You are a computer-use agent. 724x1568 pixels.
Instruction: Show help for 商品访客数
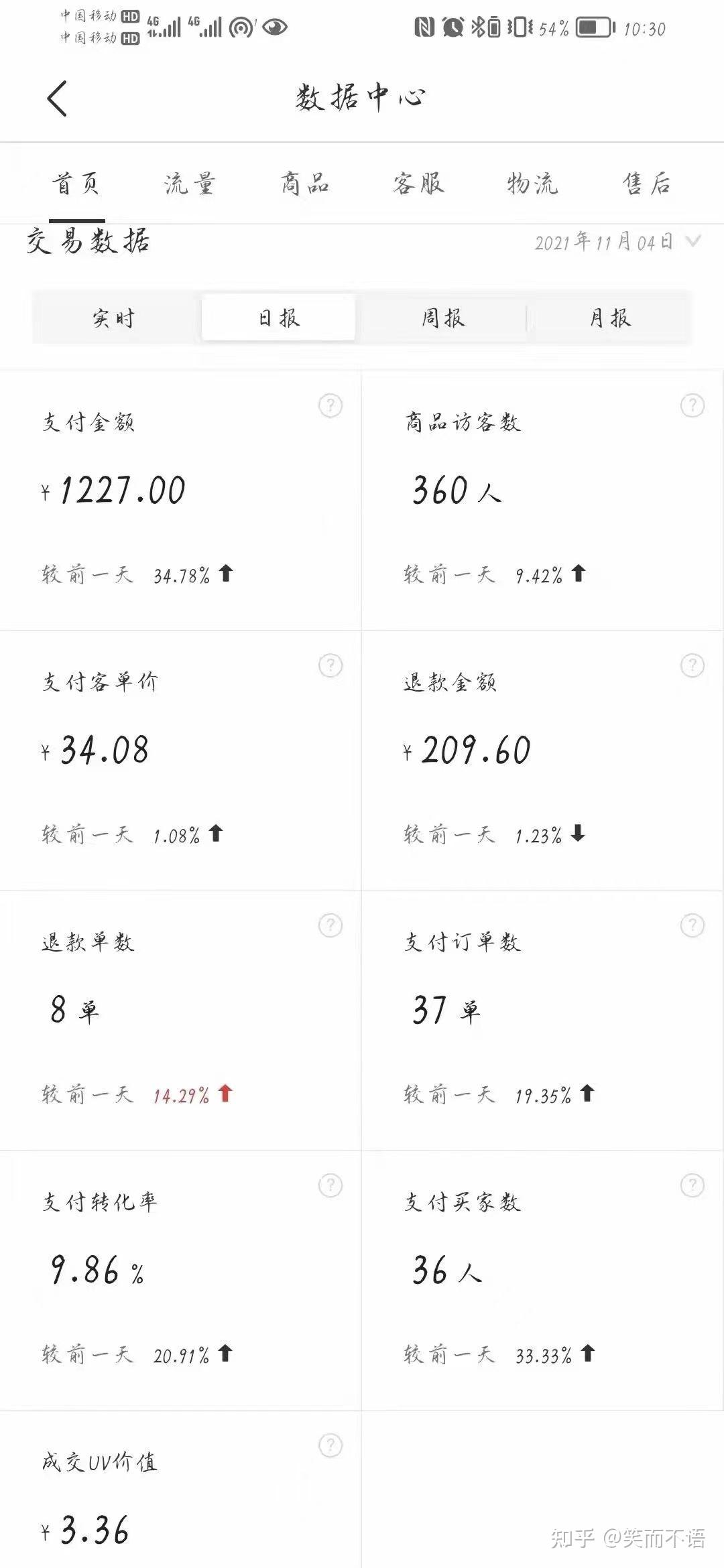pyautogui.click(x=692, y=406)
